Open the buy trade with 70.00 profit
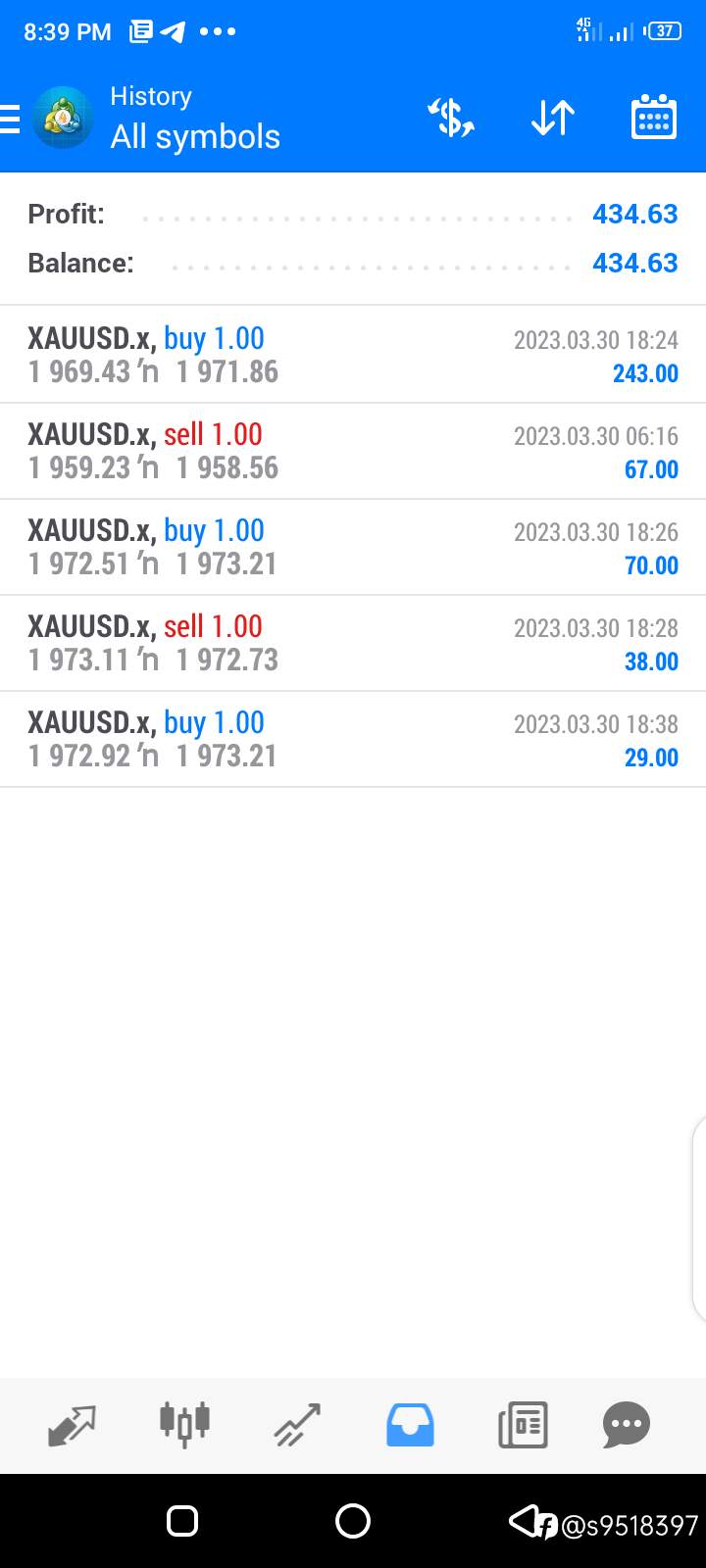The height and width of the screenshot is (1568, 706). tap(353, 547)
